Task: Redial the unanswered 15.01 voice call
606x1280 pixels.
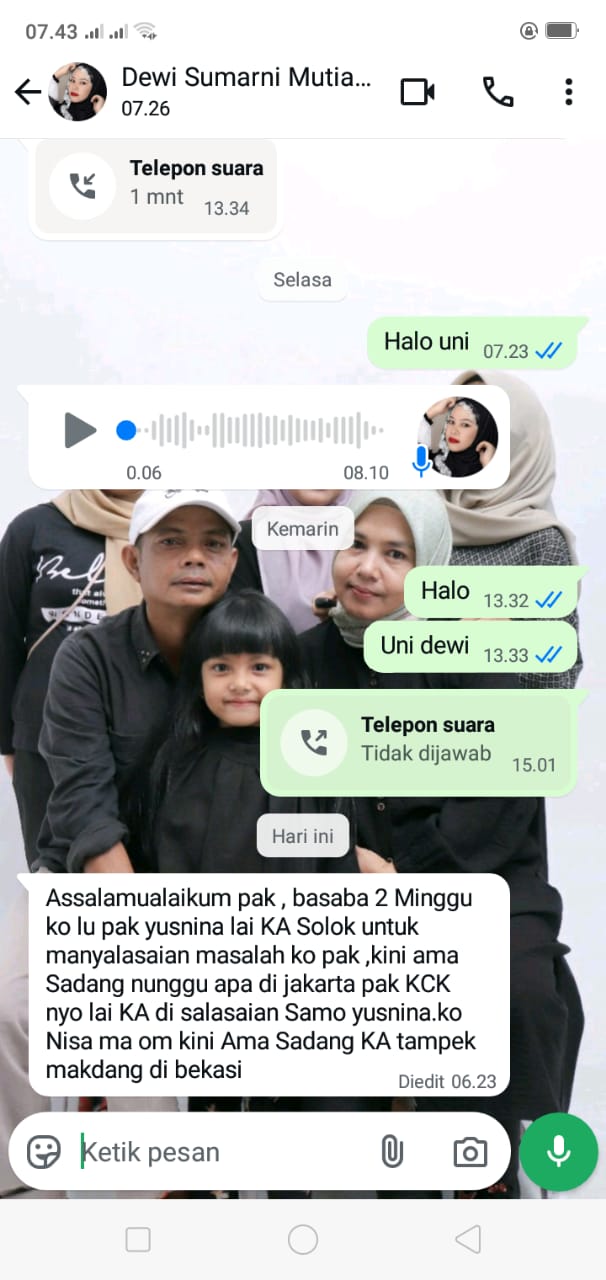Action: click(314, 741)
